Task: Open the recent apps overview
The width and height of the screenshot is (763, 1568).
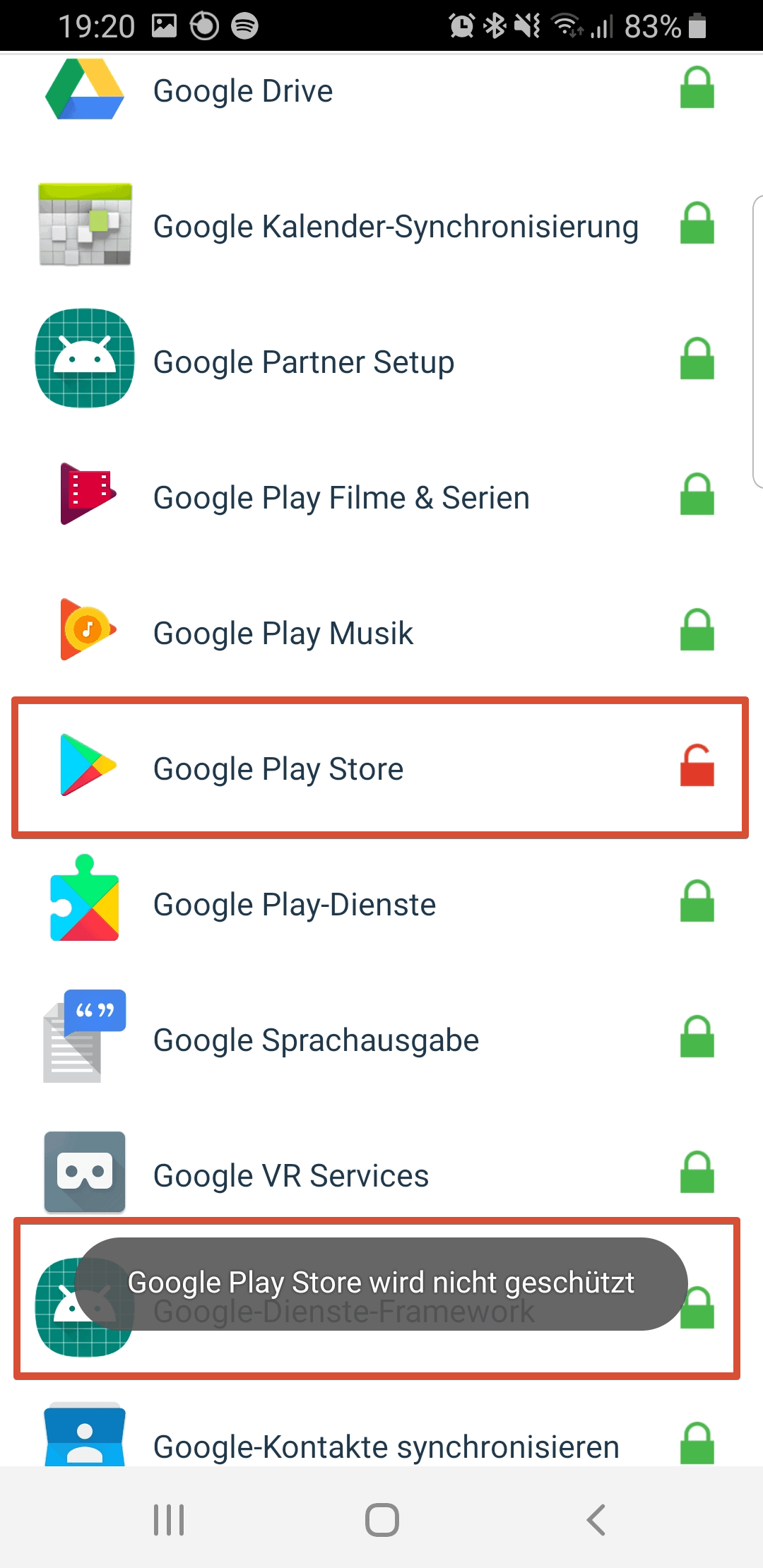Action: coord(169,1519)
